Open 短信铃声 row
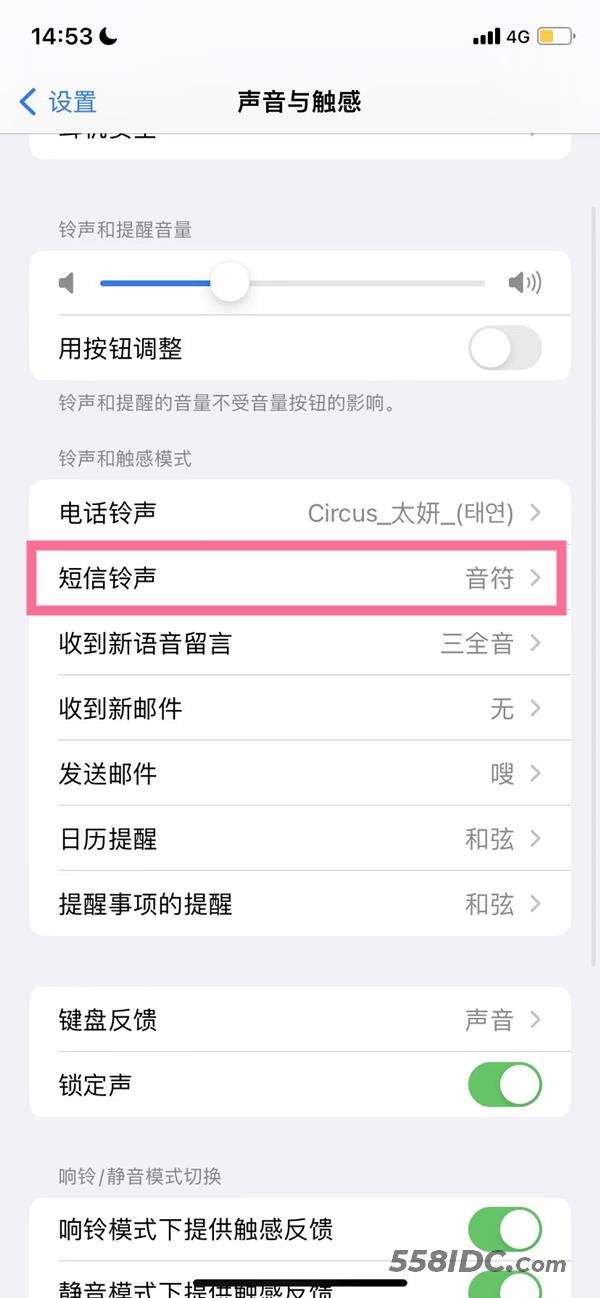Screen dimensions: 600x1298 [300, 578]
